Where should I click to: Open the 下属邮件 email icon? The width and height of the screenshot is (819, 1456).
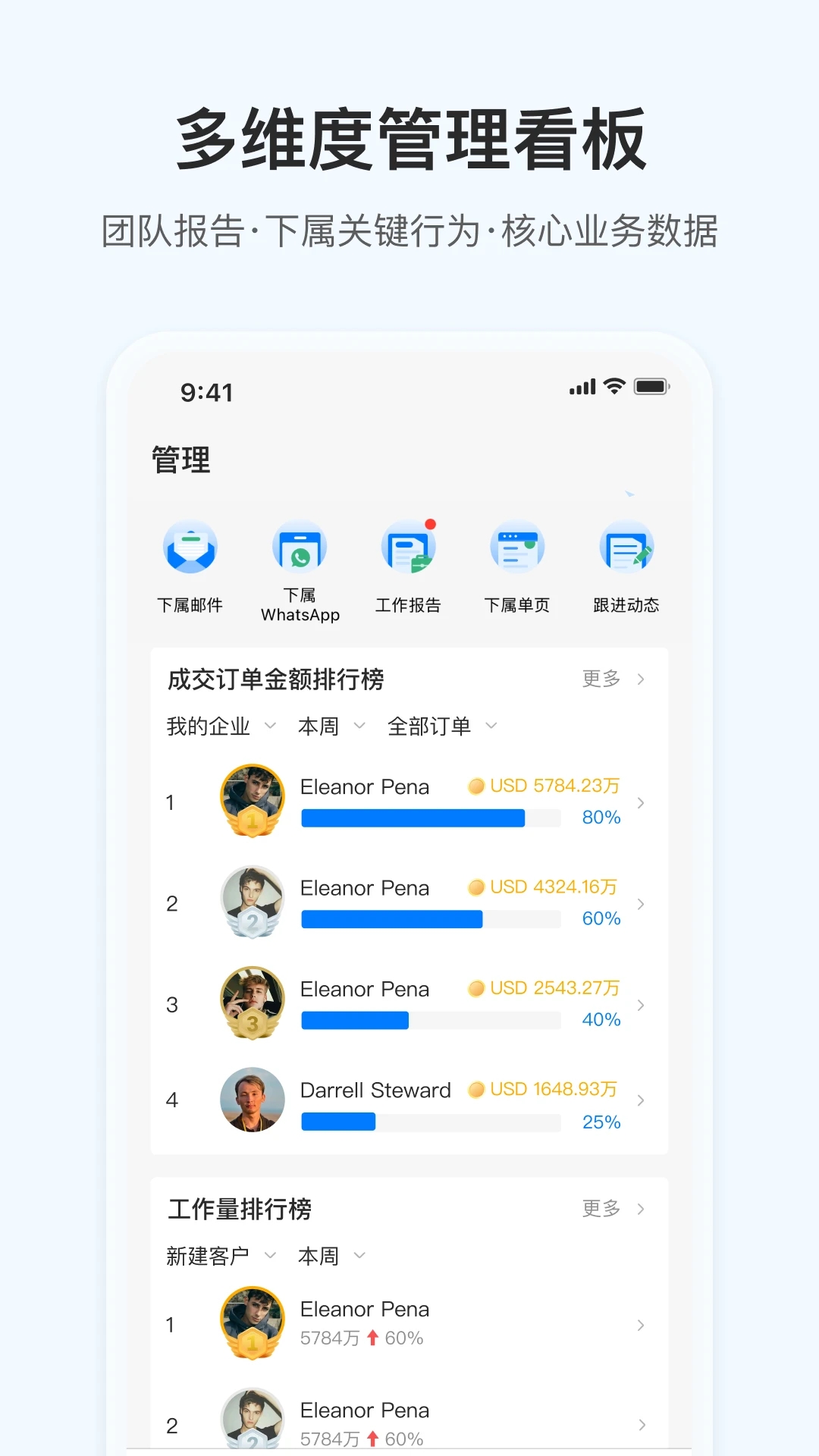(x=190, y=548)
